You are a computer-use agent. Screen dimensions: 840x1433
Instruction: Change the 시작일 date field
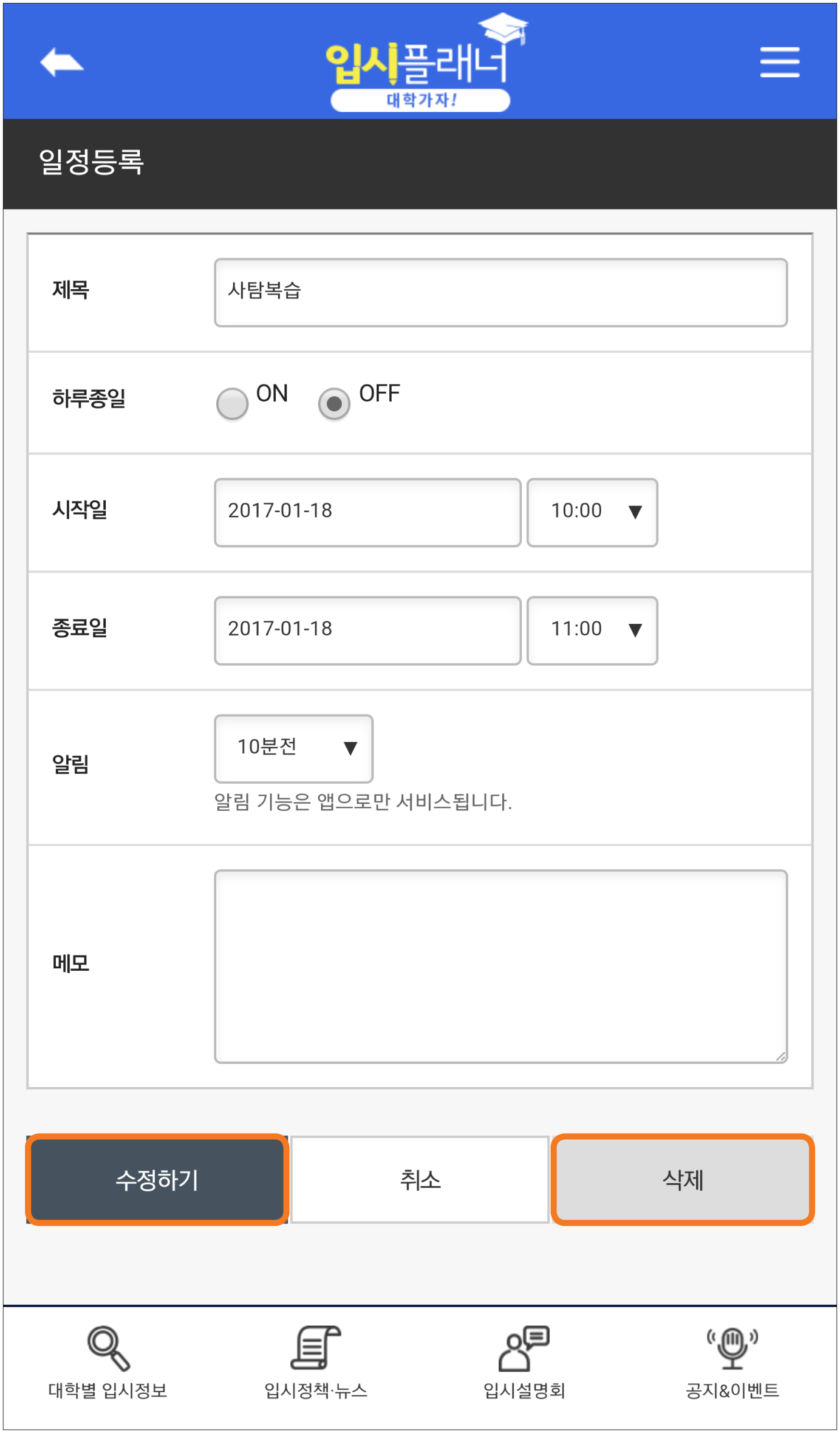(368, 512)
